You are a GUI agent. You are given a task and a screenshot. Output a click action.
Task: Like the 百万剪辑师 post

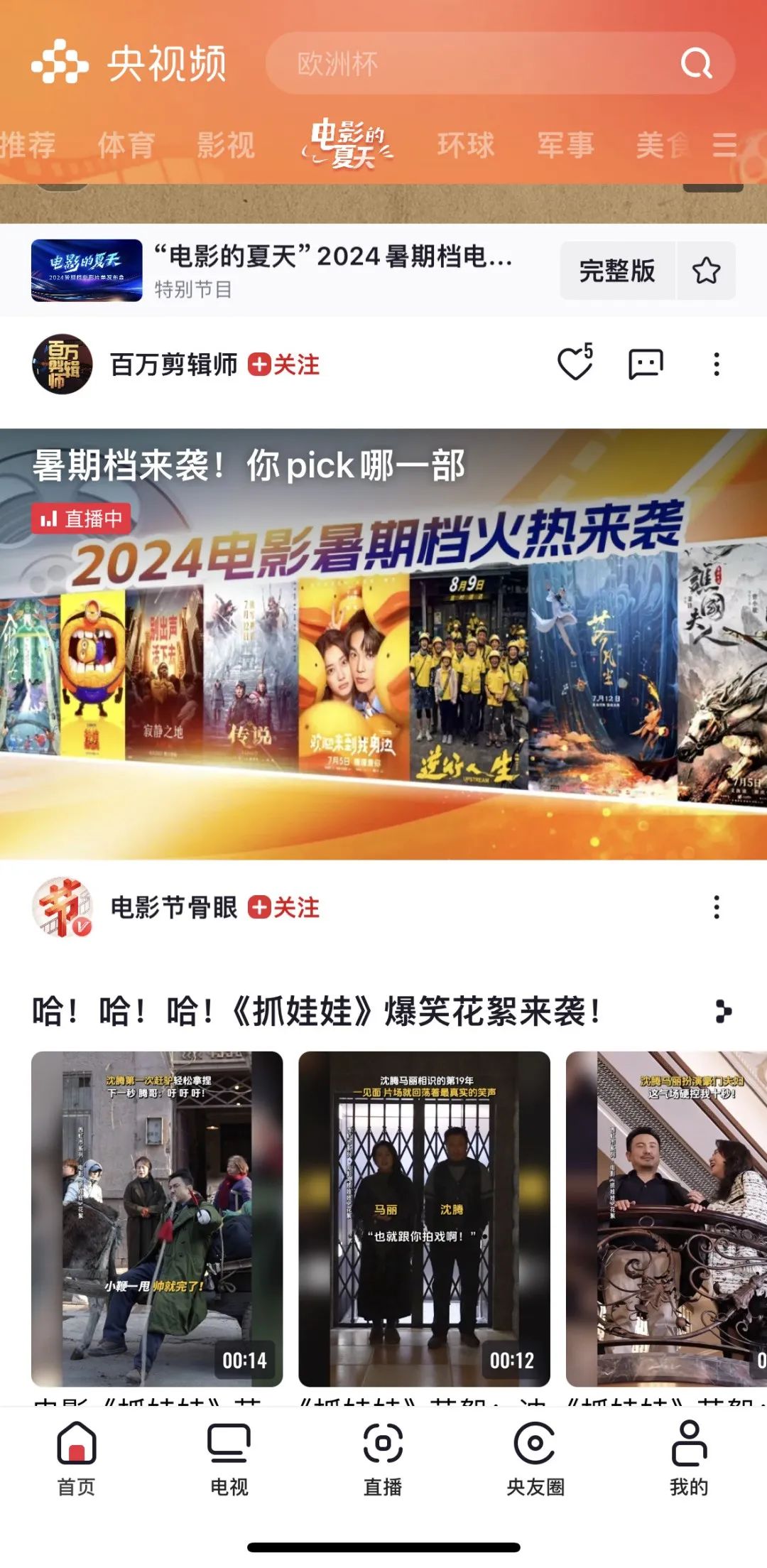click(575, 363)
